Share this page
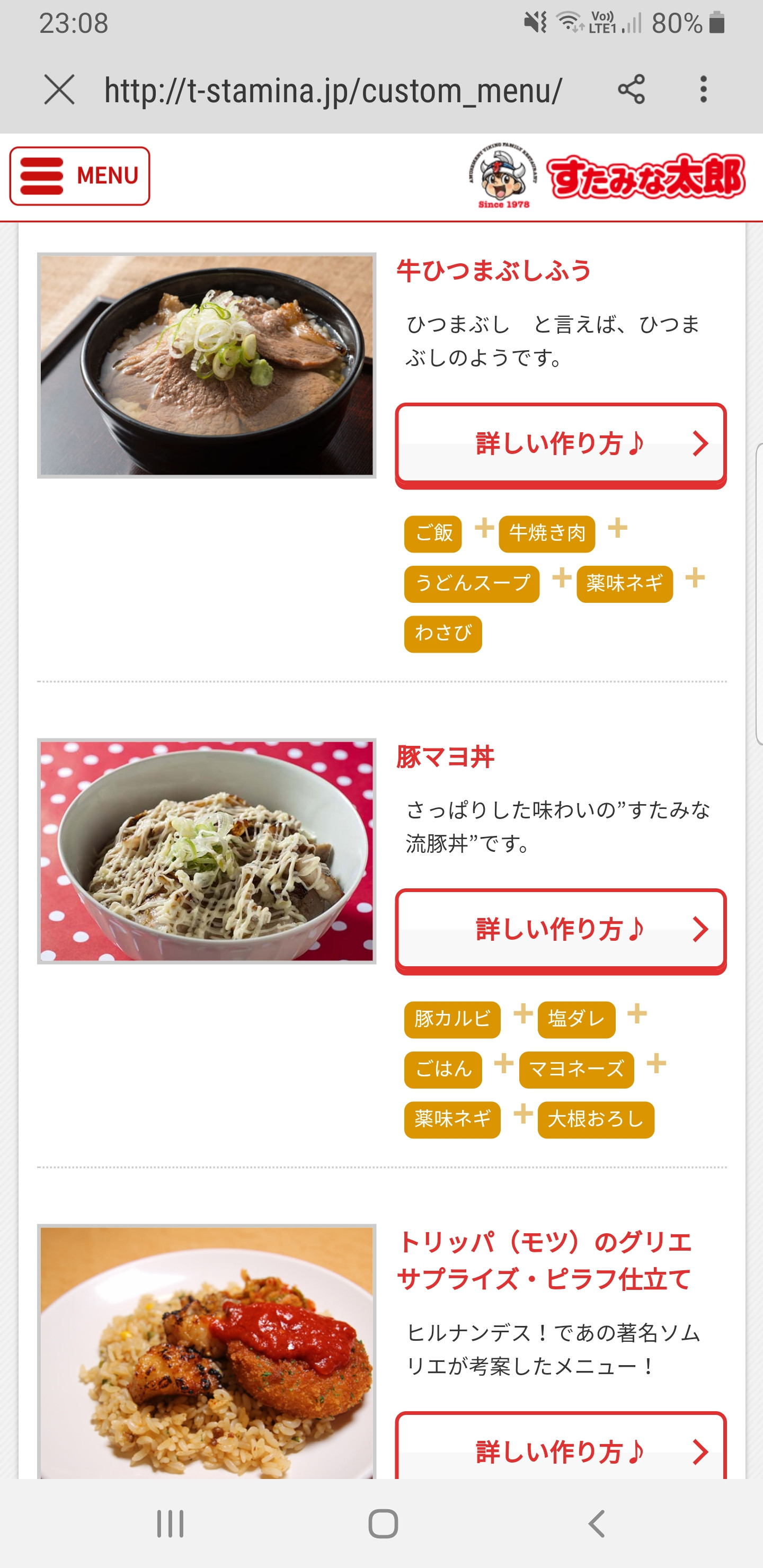Screen dimensions: 763x1568 (x=631, y=90)
